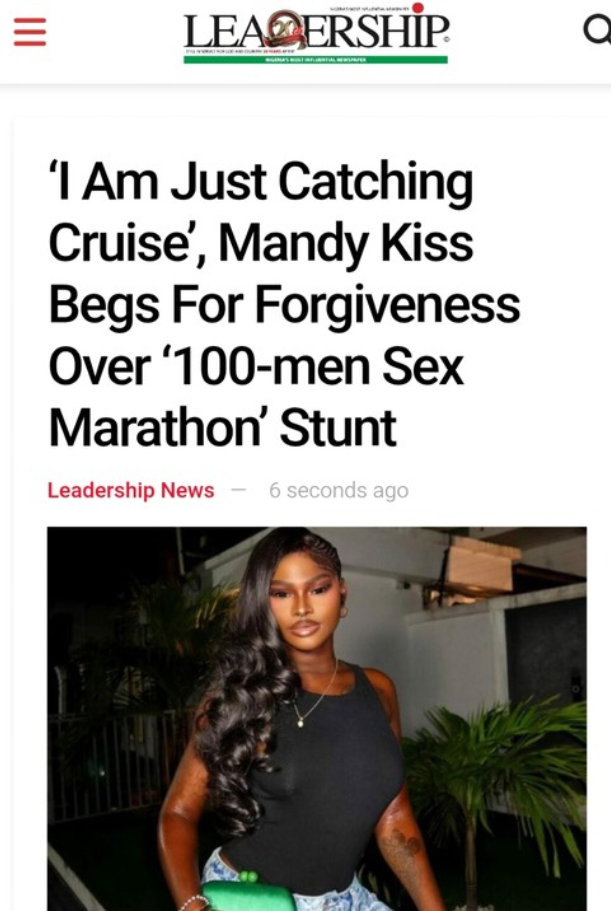
Task: Open the search icon
Action: [597, 31]
